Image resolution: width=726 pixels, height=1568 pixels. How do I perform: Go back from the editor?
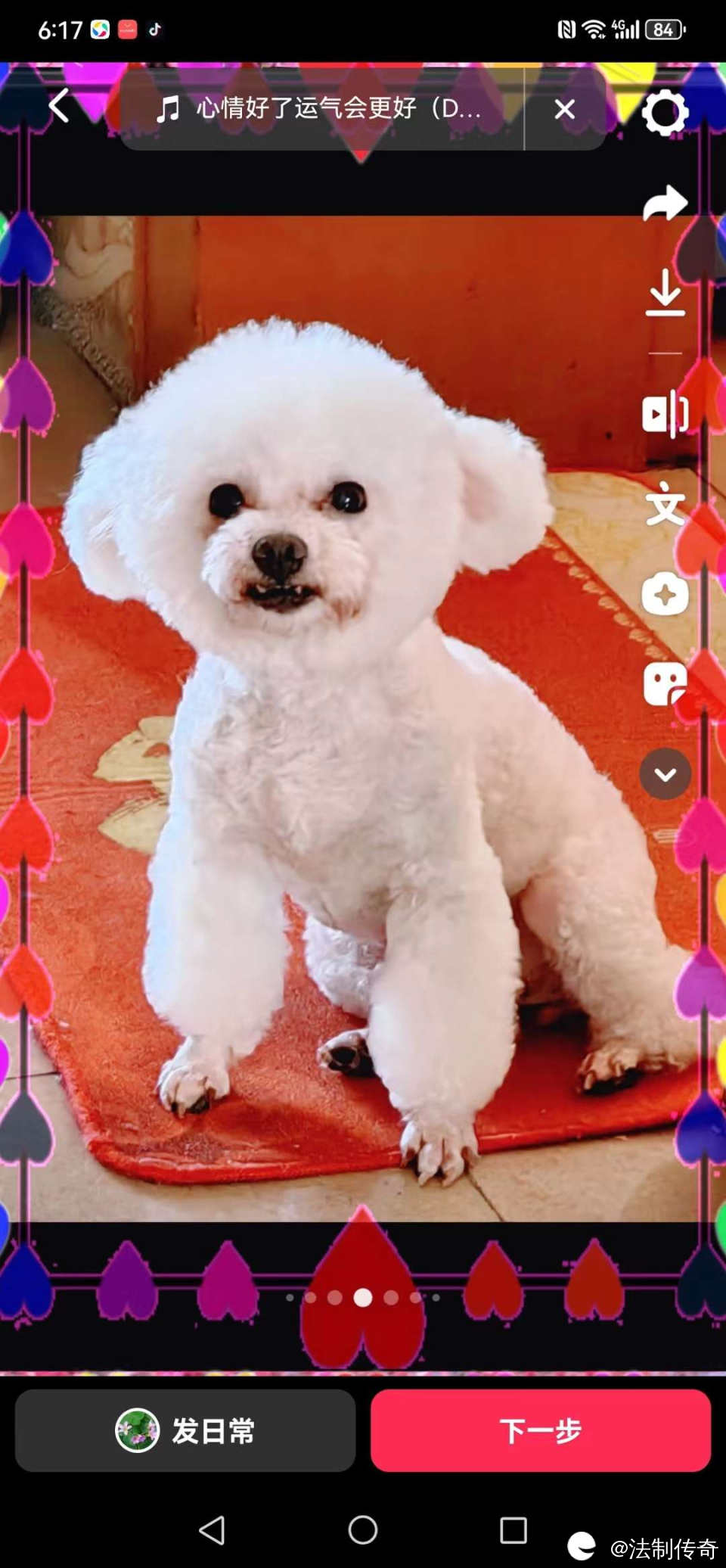[x=59, y=106]
